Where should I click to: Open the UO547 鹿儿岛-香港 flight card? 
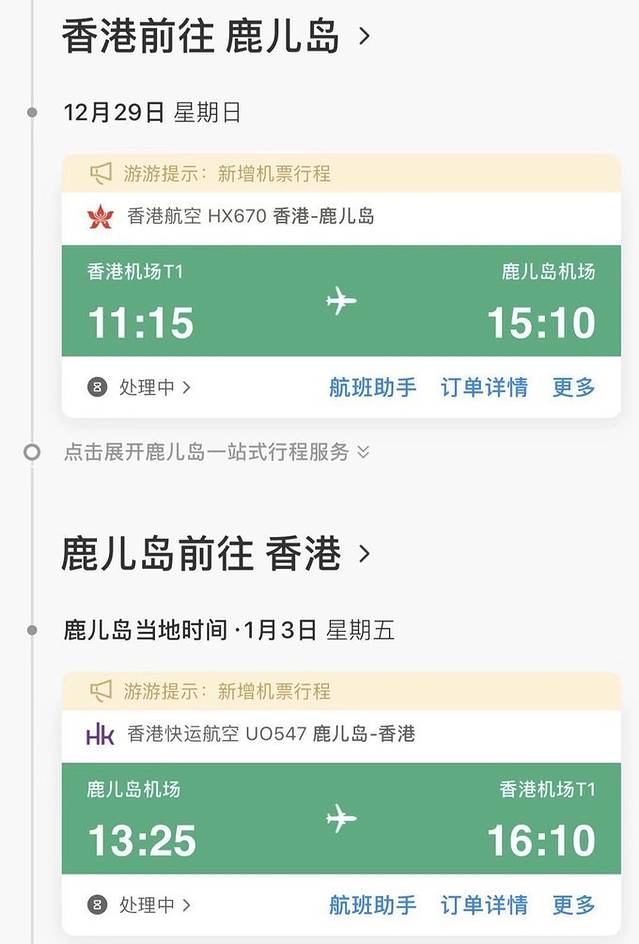coord(341,819)
